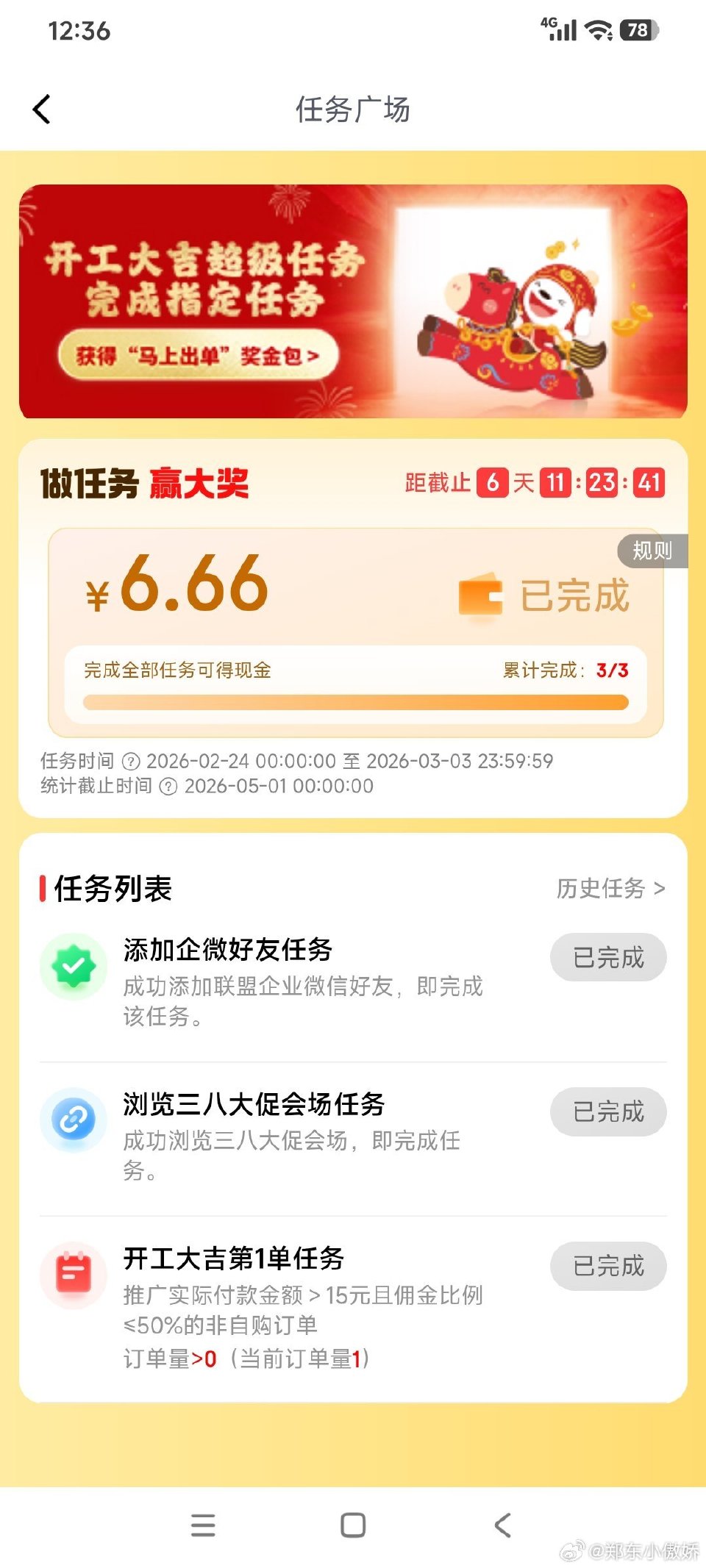Show help for 统计截止时间

click(168, 787)
